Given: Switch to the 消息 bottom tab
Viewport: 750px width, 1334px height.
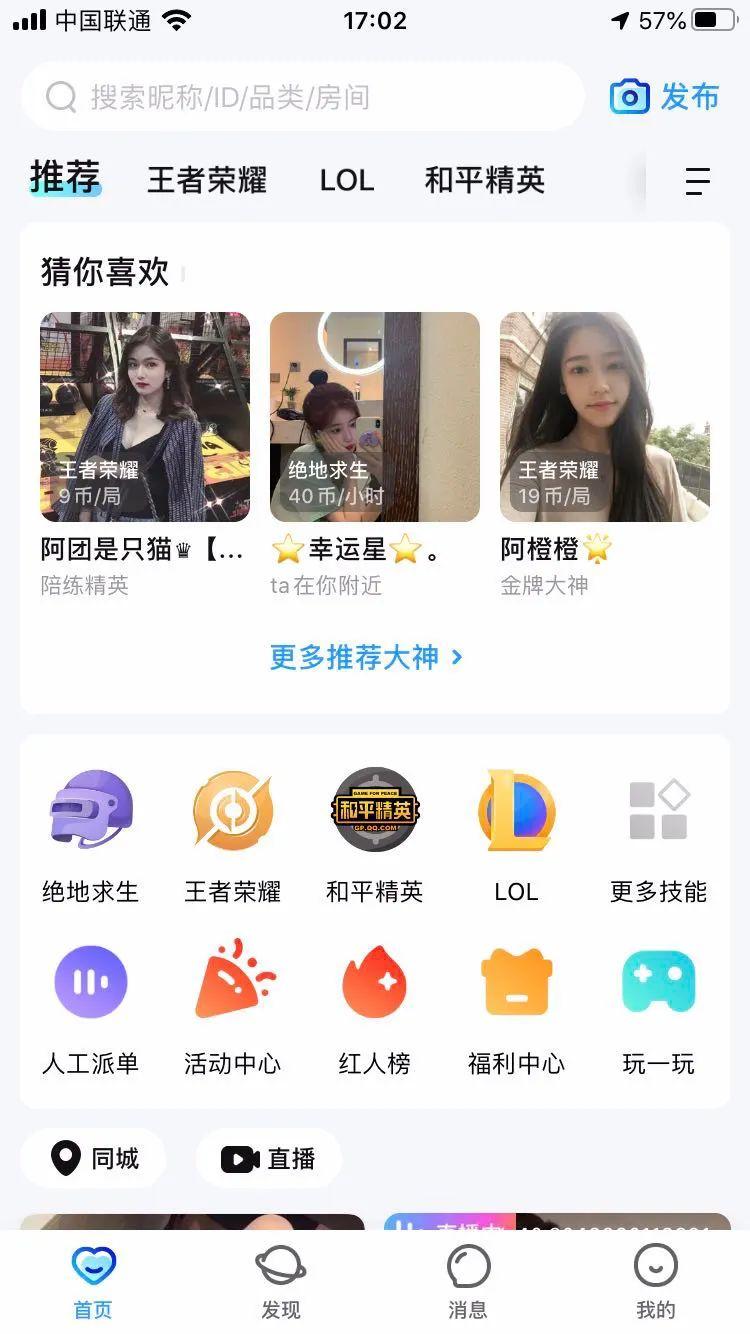Looking at the screenshot, I should pos(468,1282).
